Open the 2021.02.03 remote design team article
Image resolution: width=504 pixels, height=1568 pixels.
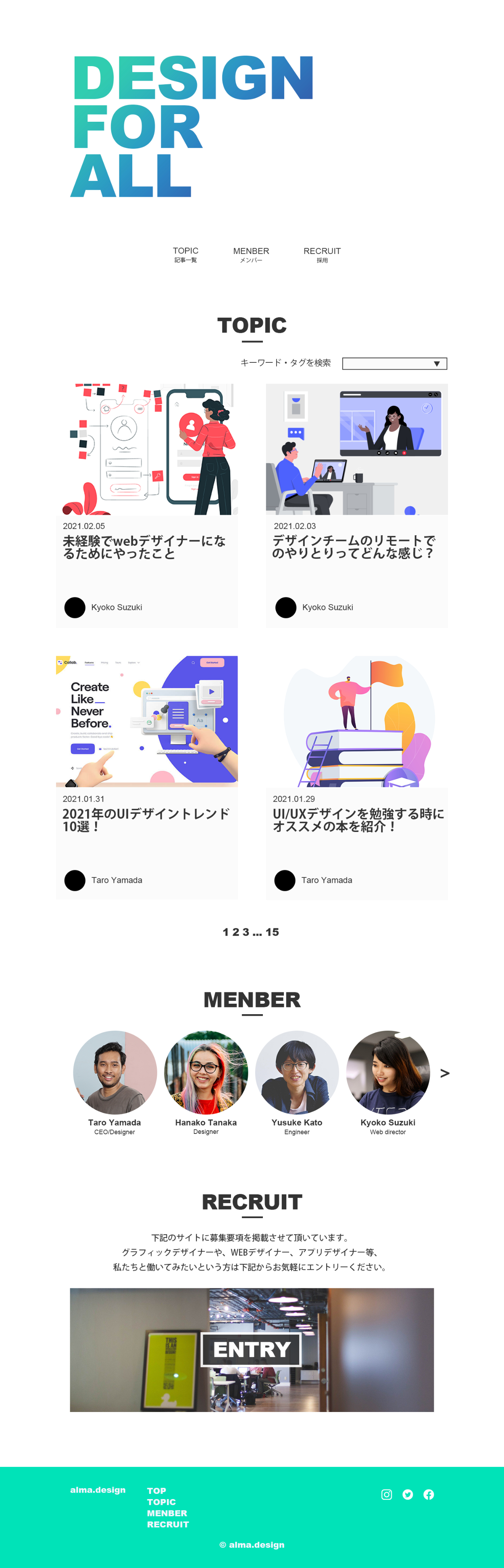[x=354, y=547]
